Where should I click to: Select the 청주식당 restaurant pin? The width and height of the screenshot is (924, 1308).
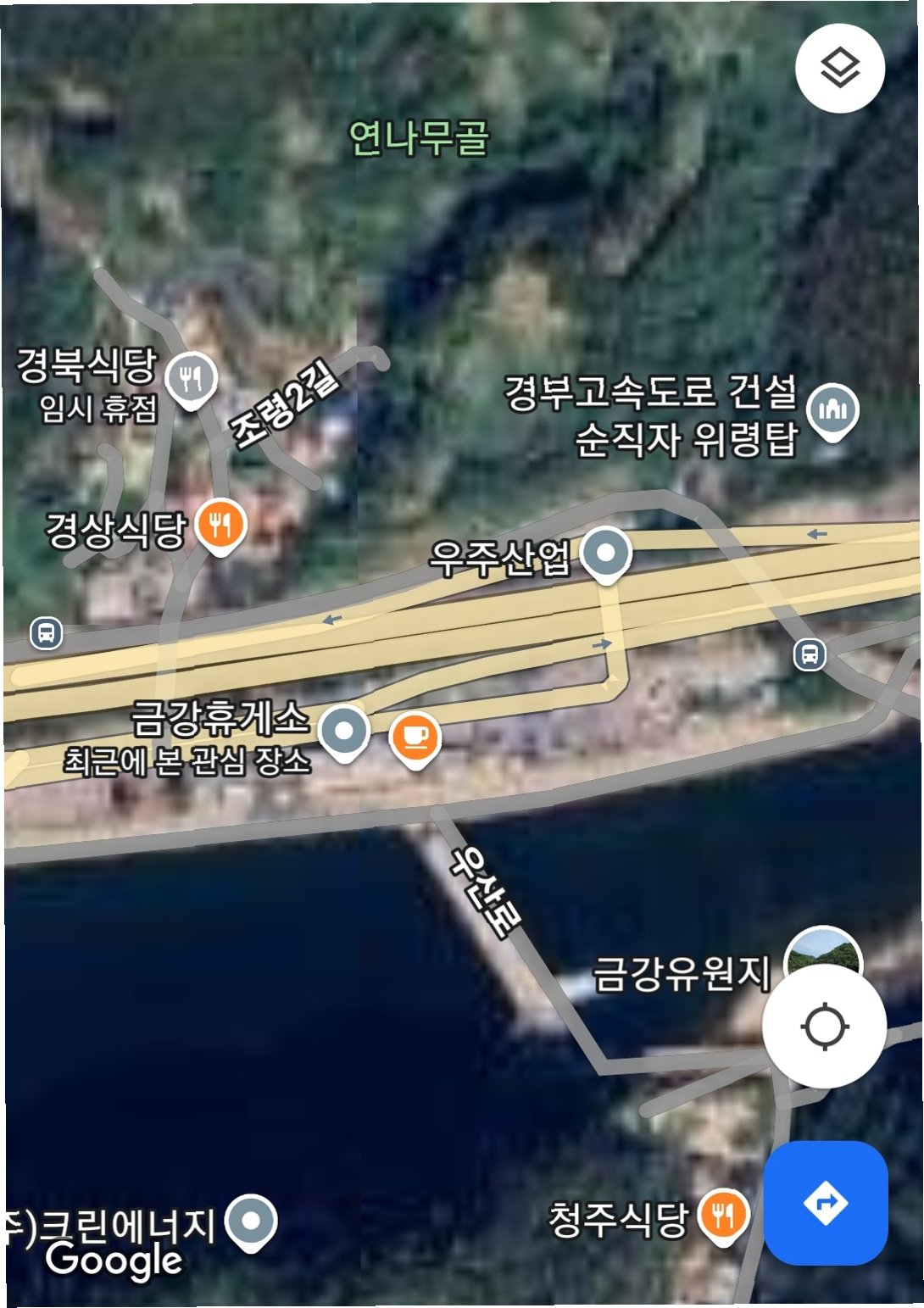[722, 1216]
